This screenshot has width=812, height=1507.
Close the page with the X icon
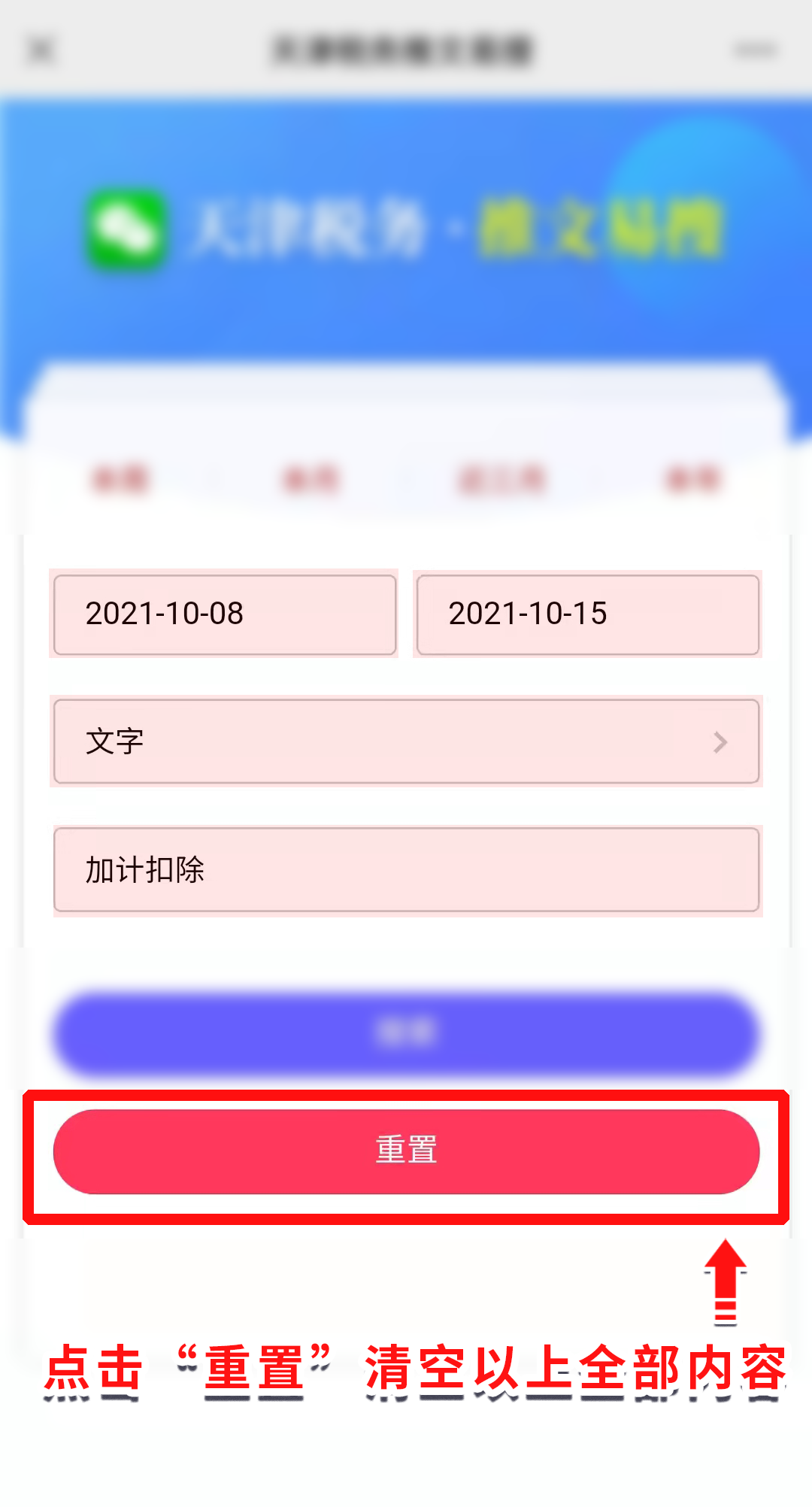[41, 50]
